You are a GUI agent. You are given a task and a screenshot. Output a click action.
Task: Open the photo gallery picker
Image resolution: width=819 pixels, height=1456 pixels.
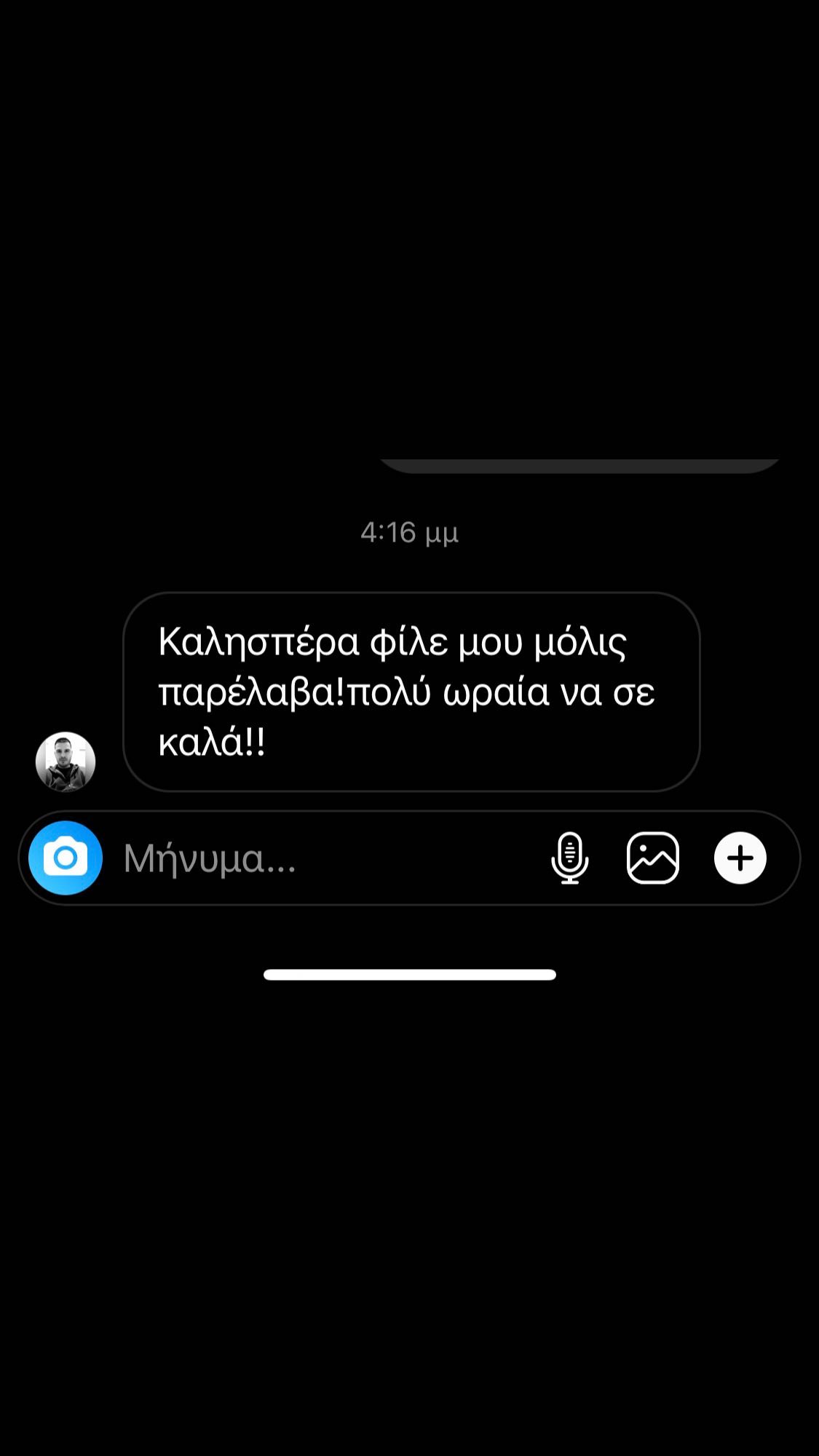653,858
